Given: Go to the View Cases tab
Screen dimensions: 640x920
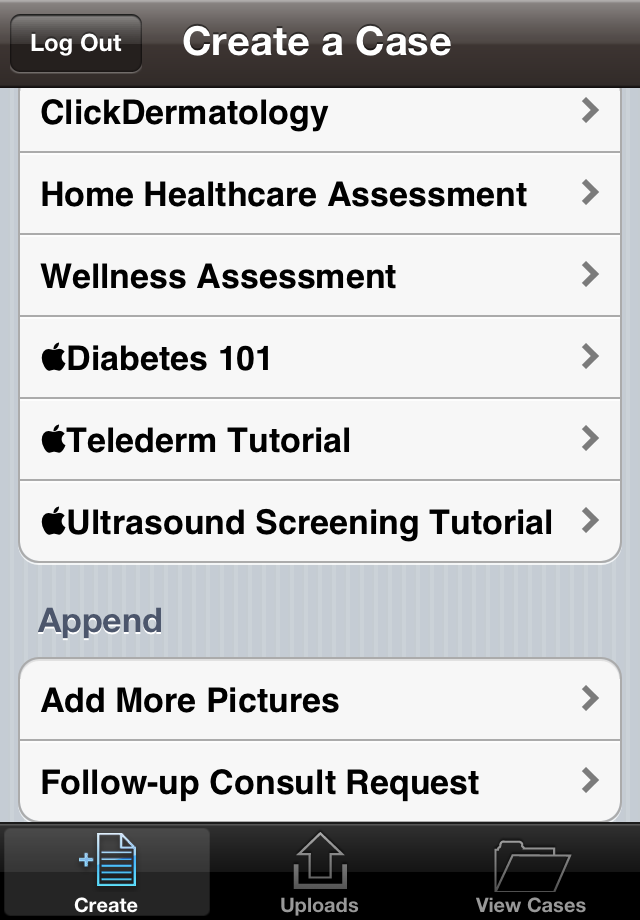Looking at the screenshot, I should [531, 874].
